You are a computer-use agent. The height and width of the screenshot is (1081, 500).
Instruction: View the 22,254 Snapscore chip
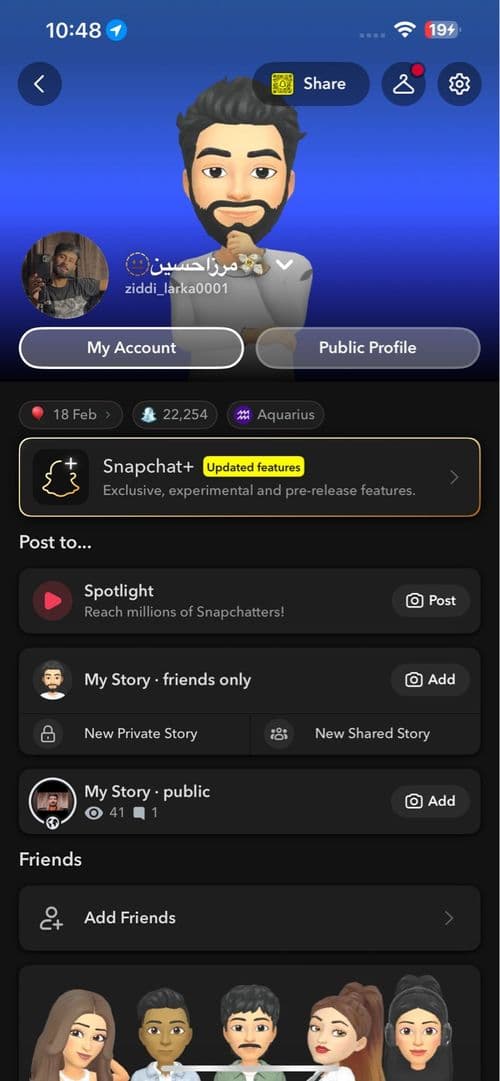pos(174,414)
